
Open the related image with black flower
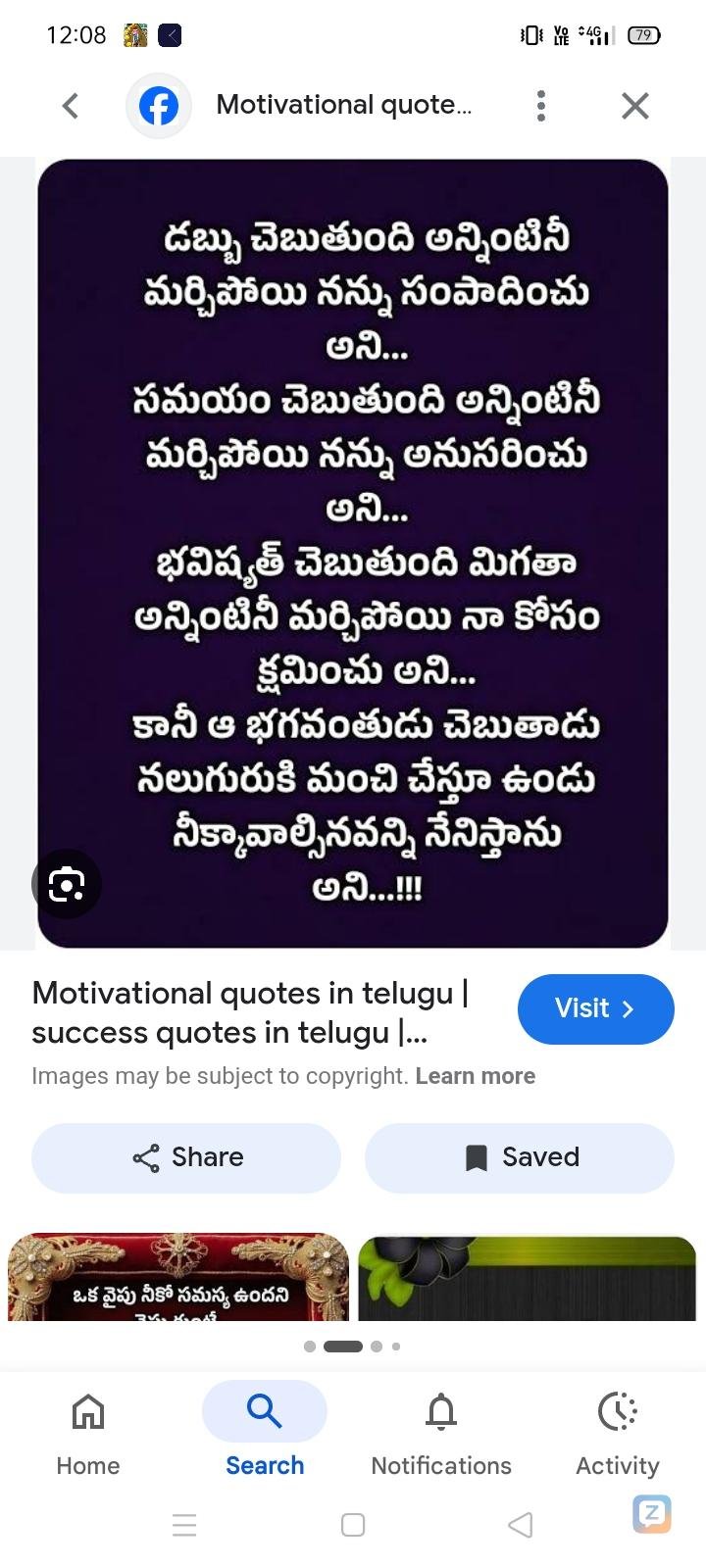527,1277
